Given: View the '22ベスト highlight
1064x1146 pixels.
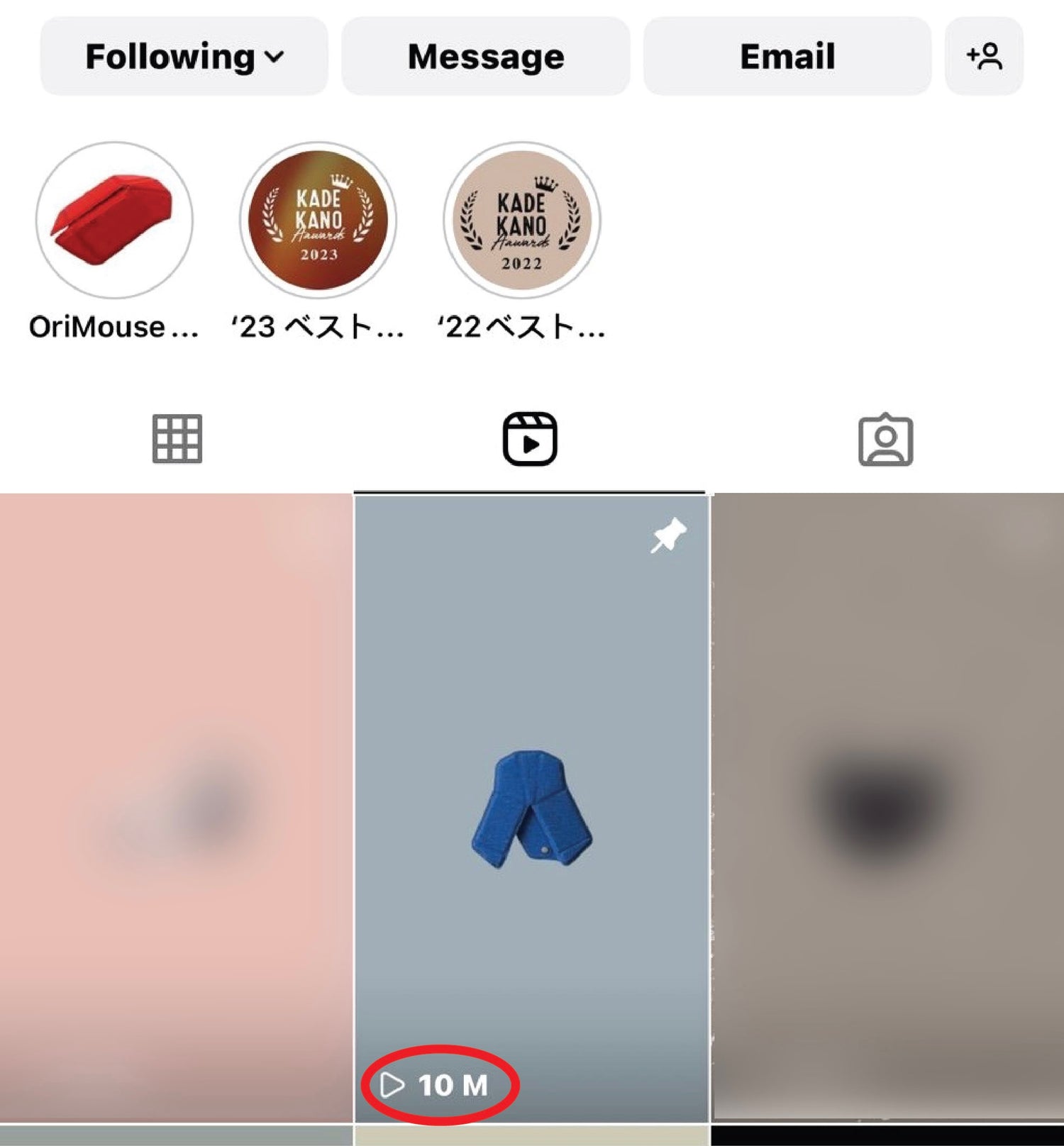Looking at the screenshot, I should [521, 221].
